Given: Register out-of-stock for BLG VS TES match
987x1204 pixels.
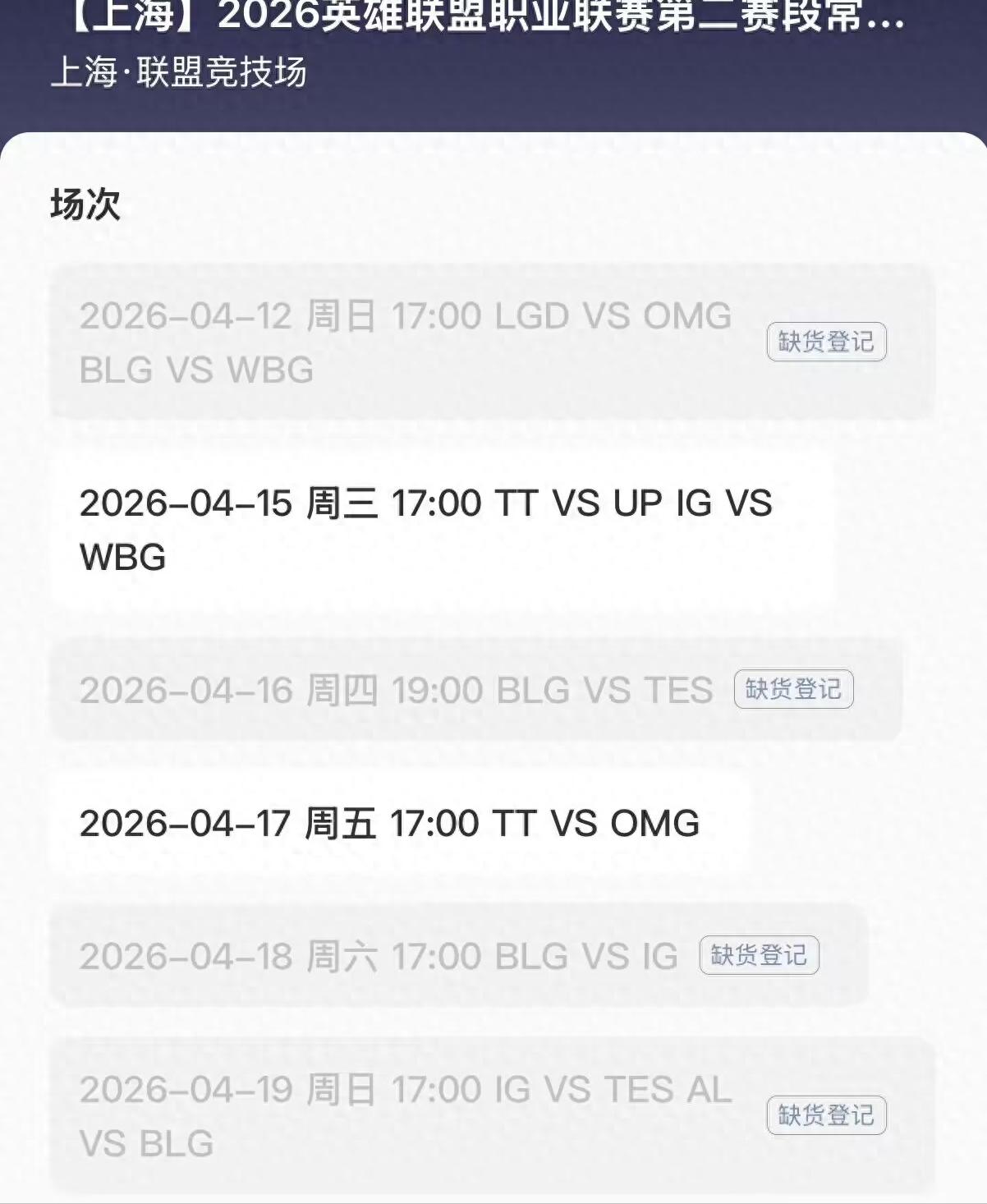Looking at the screenshot, I should point(790,690).
